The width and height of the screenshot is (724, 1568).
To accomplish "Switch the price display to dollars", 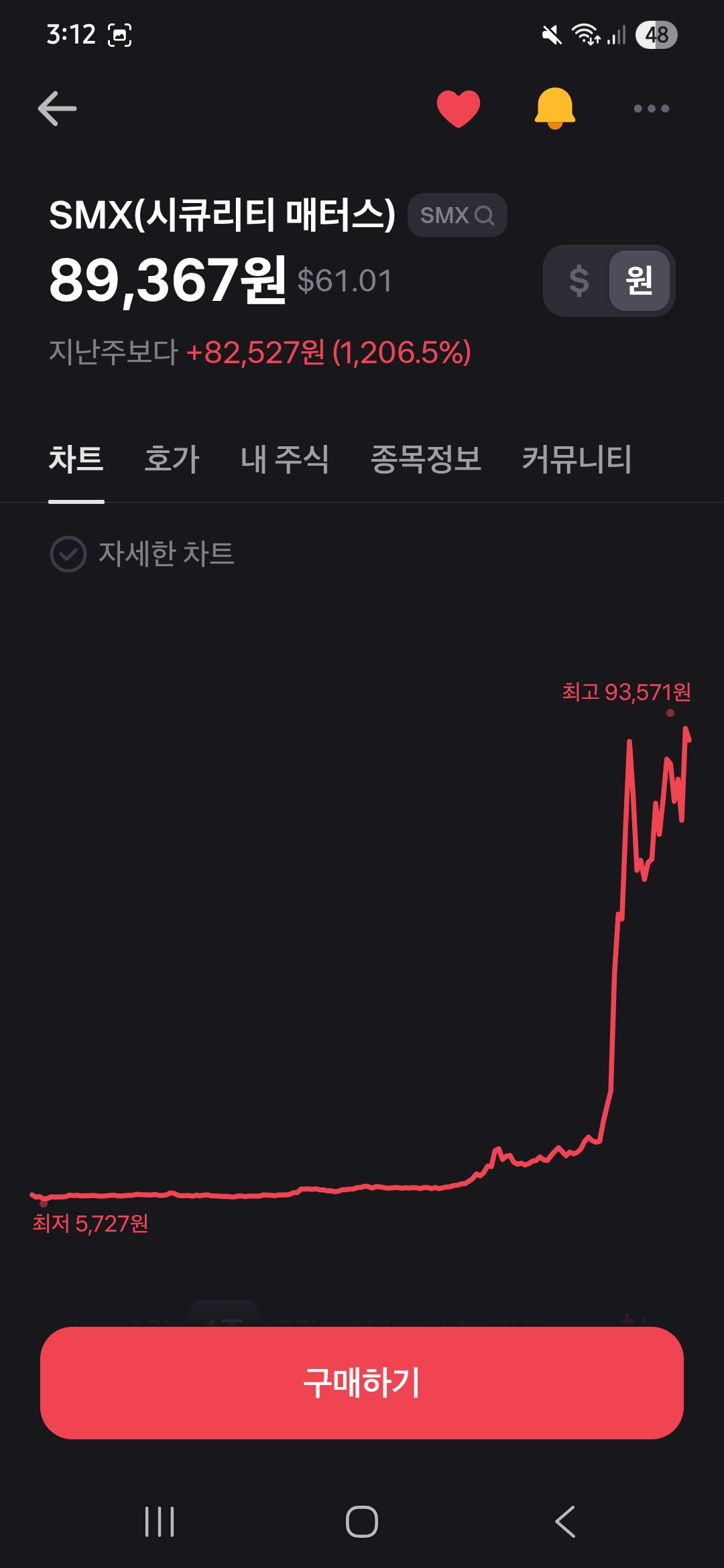I will [579, 281].
